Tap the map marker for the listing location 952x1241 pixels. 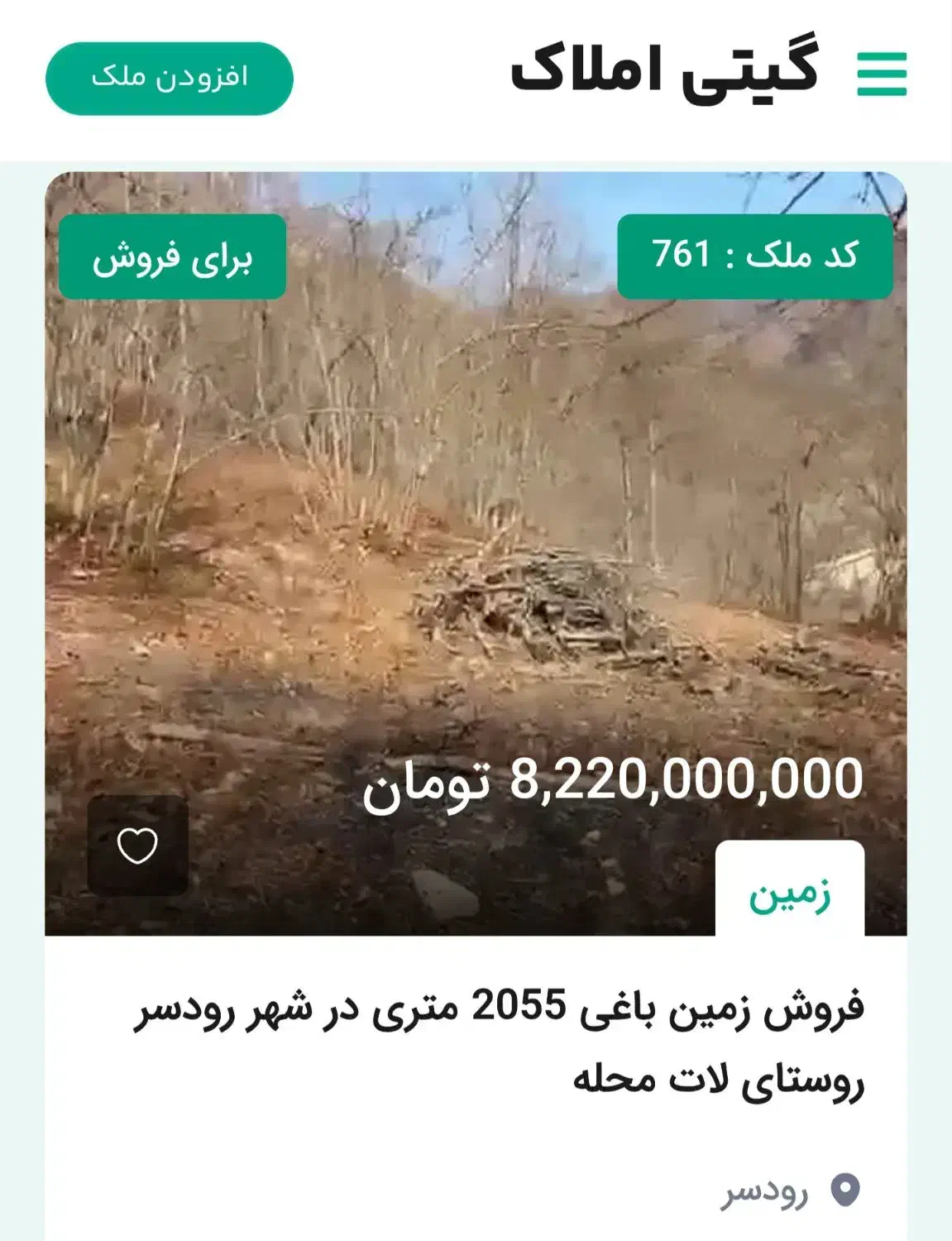[x=844, y=1190]
